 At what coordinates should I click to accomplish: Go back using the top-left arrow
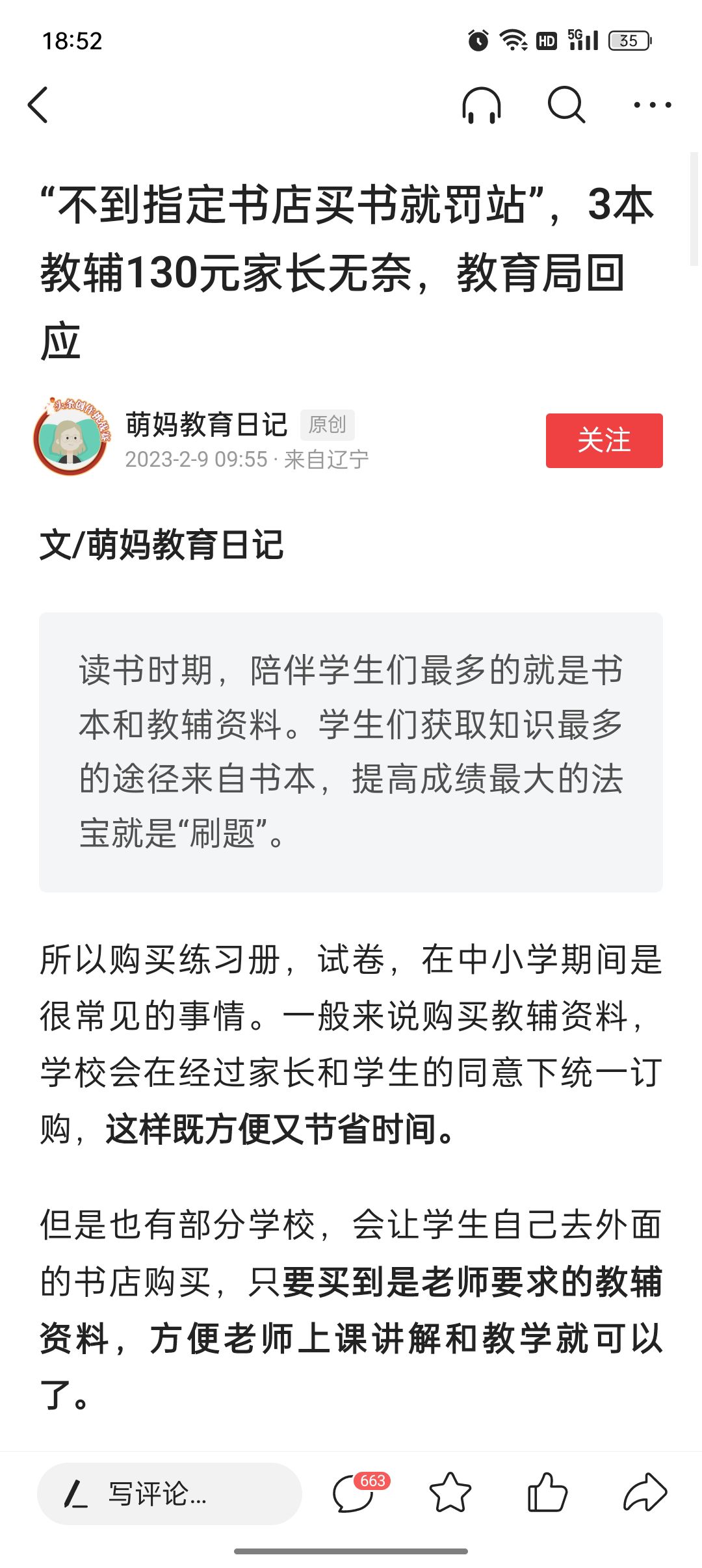pos(38,105)
